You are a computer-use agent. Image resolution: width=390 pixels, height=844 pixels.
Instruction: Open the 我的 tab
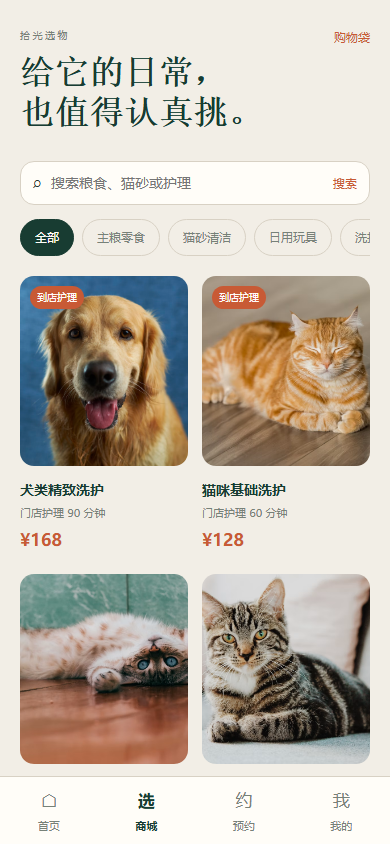click(341, 811)
